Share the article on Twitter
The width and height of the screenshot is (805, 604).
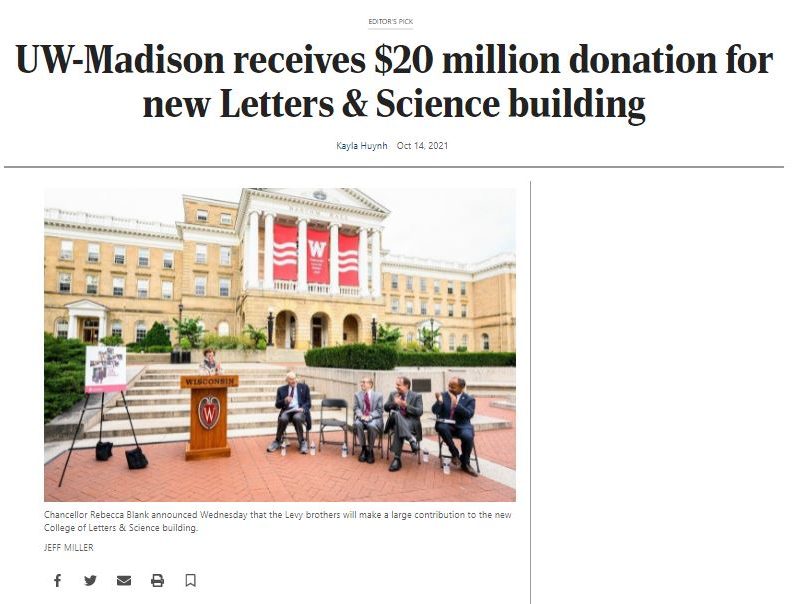(90, 580)
